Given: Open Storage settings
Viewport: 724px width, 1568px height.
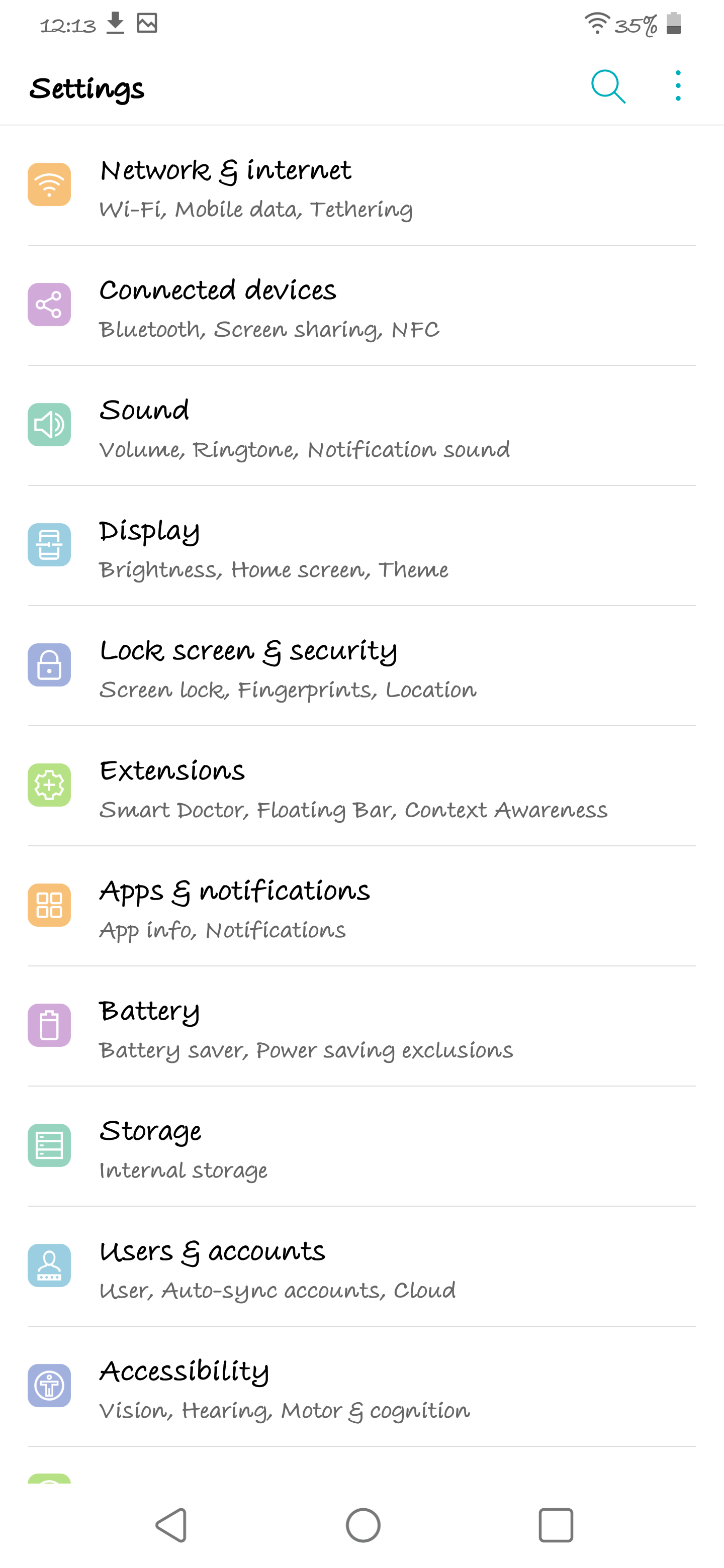Looking at the screenshot, I should [x=361, y=1146].
